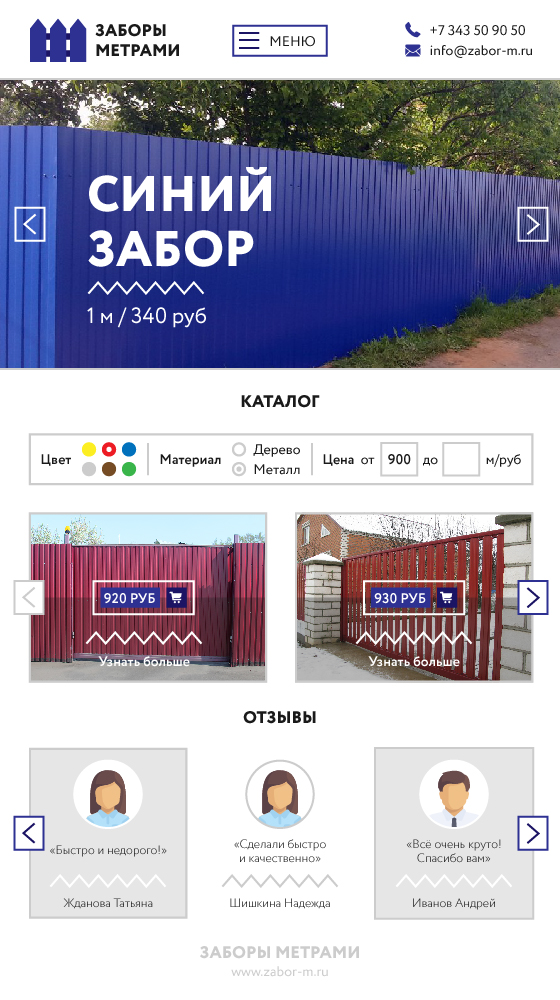Choose Дерево material option
This screenshot has width=560, height=1000.
tap(267, 450)
